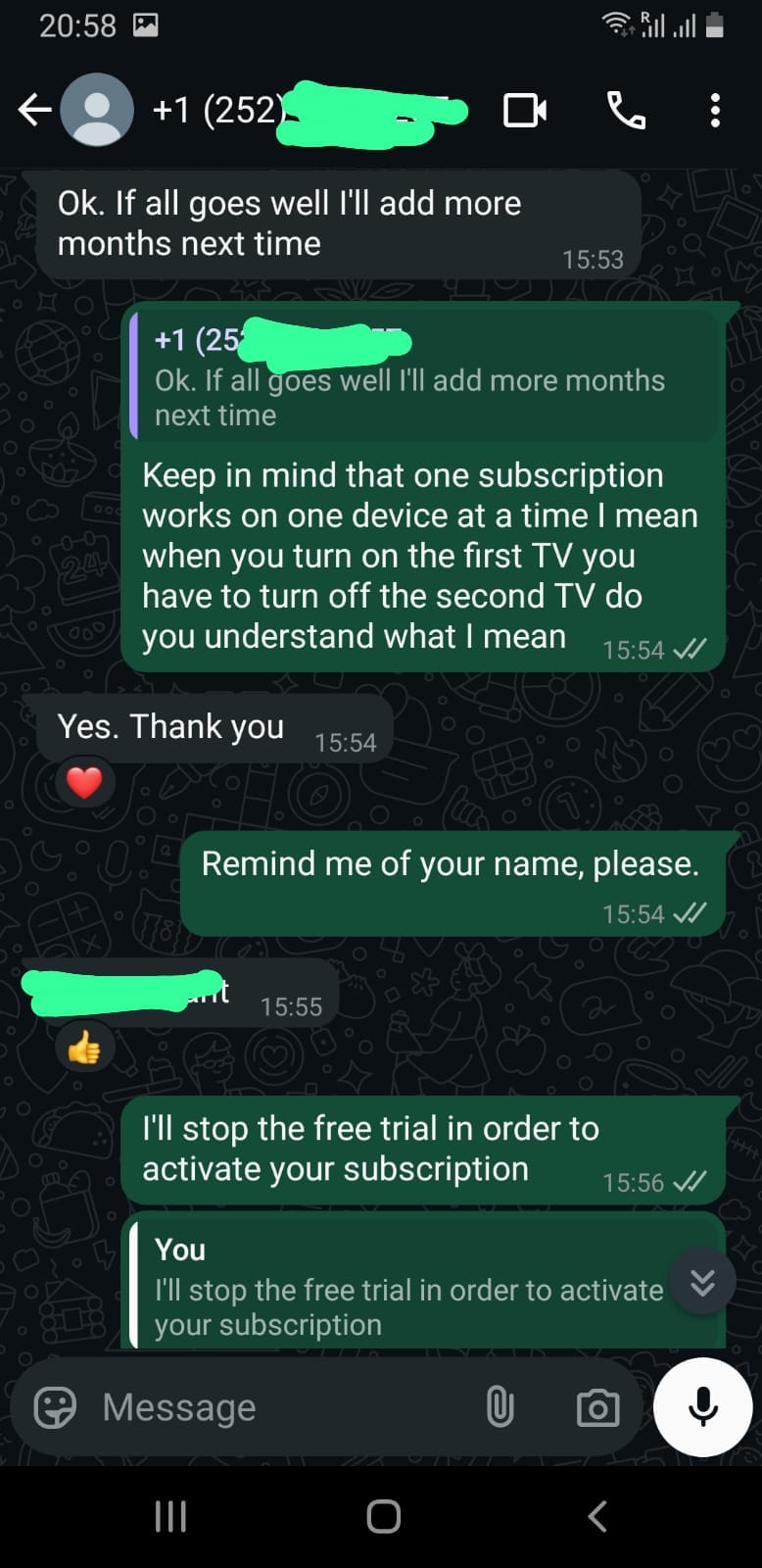The height and width of the screenshot is (1568, 762).
Task: Open the camera to send a photo
Action: [597, 1408]
